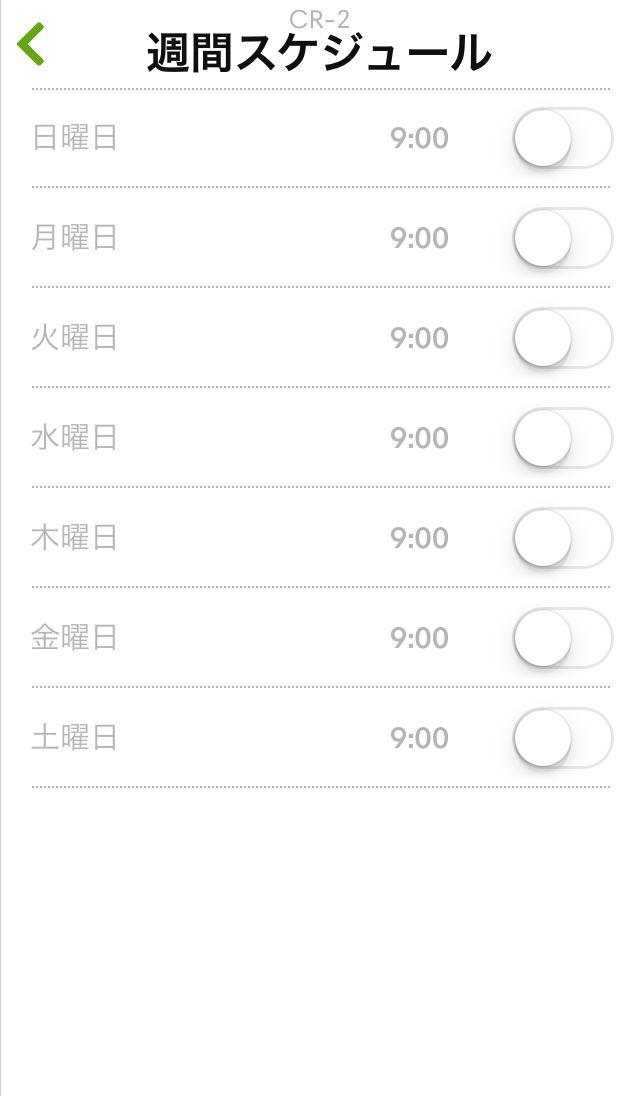Toggle the 火曜日 schedule on
The height and width of the screenshot is (1096, 640).
[563, 338]
